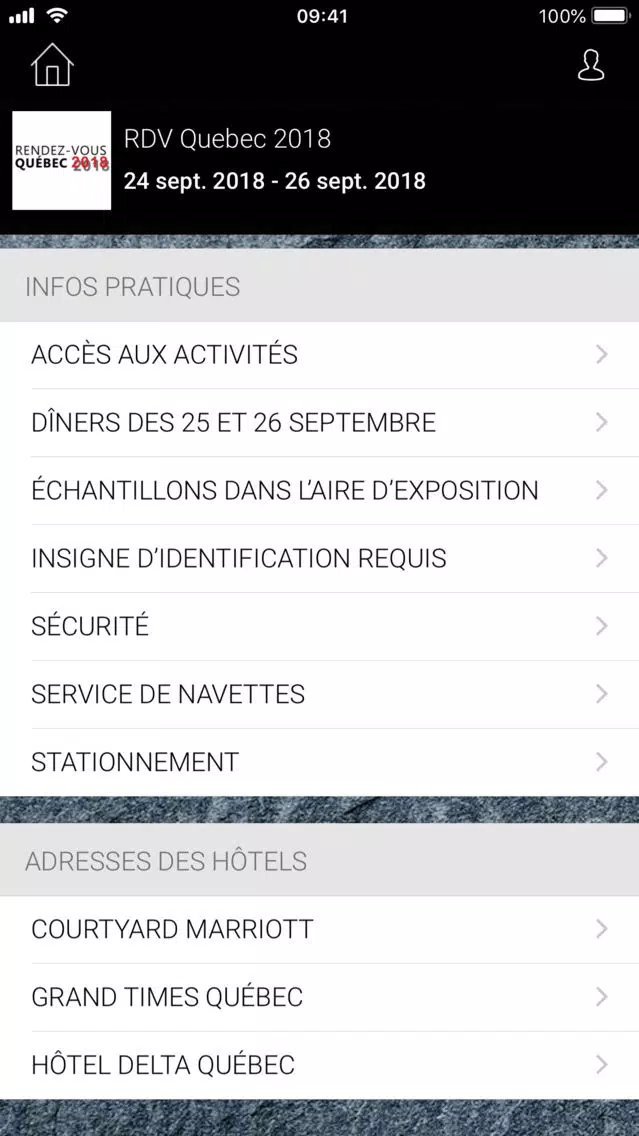View SERVICE DE NAVETTES details
639x1136 pixels.
pos(319,695)
